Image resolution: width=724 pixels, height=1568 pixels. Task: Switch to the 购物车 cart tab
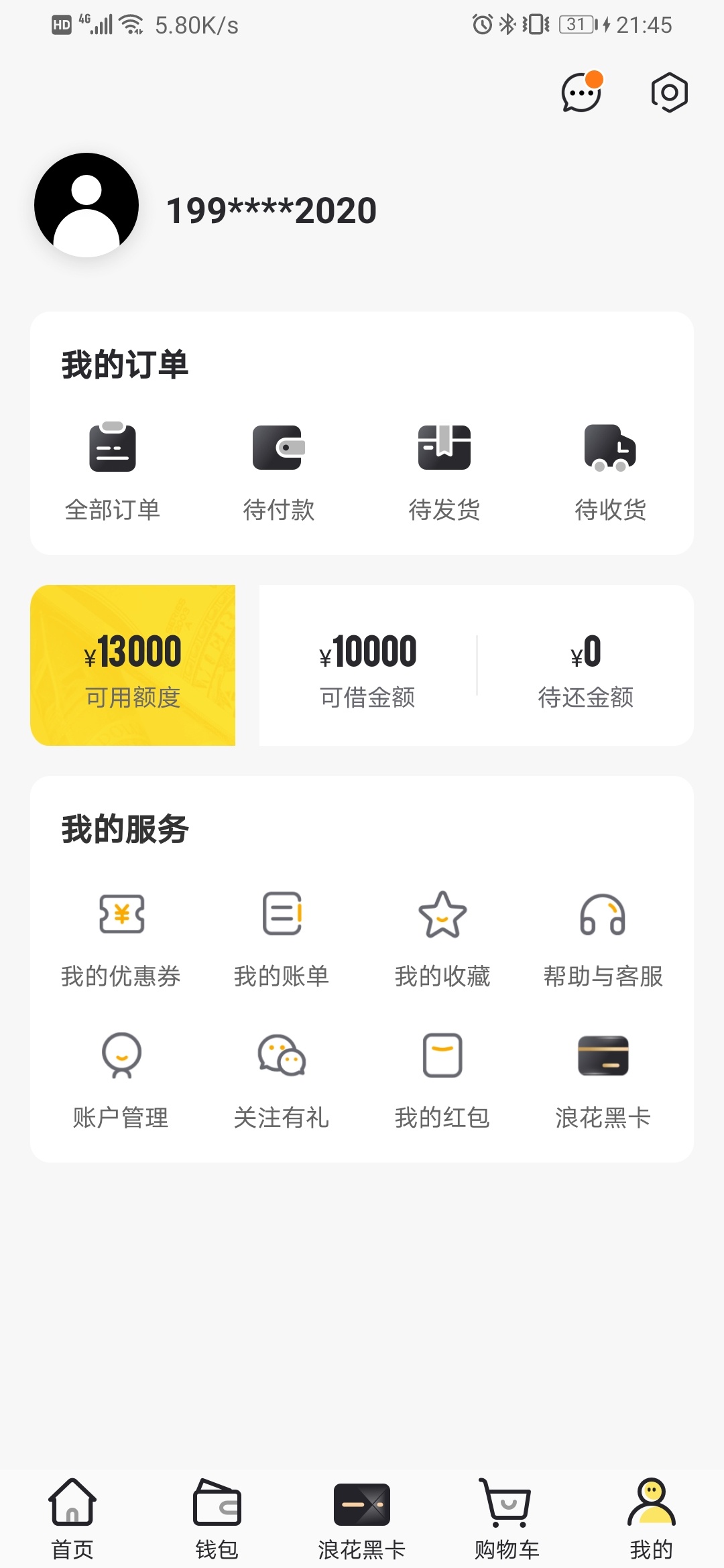click(x=507, y=1519)
